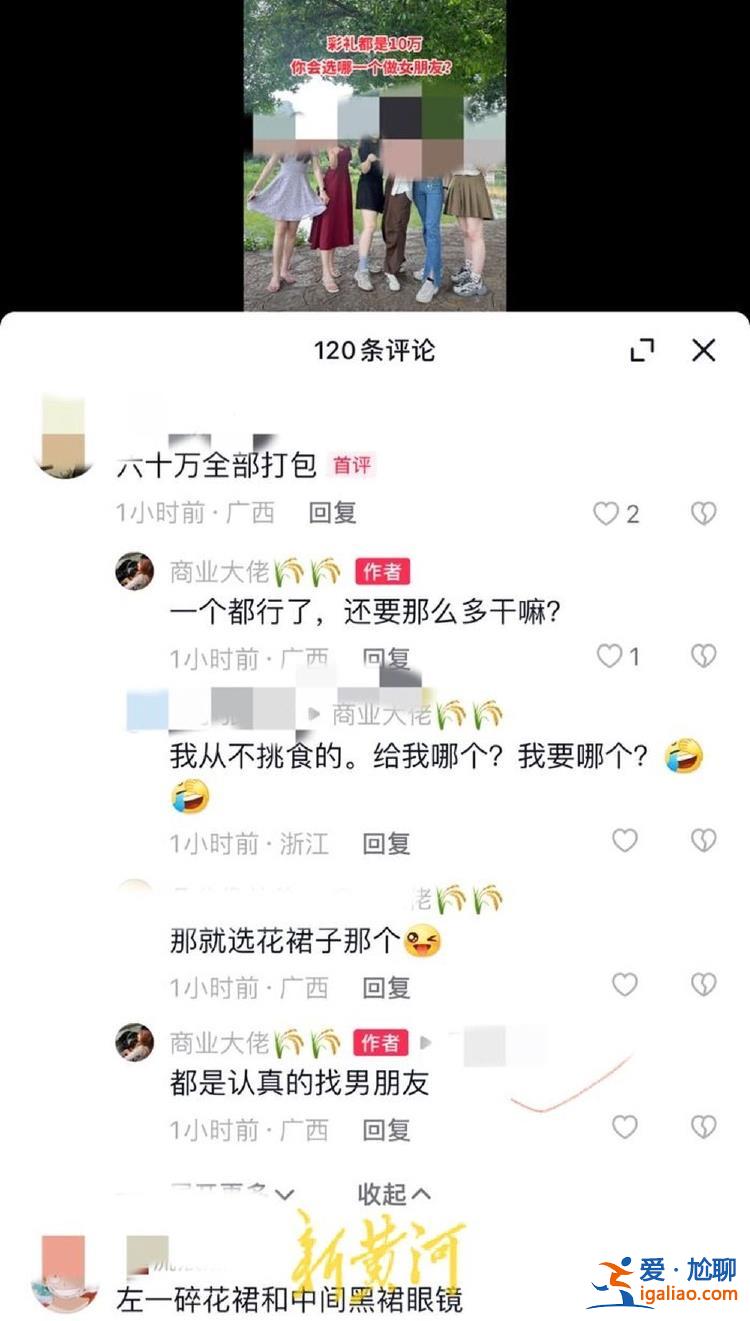Like the reply 我从不挑食的
Screen dimensions: 750x1321
(x=625, y=841)
